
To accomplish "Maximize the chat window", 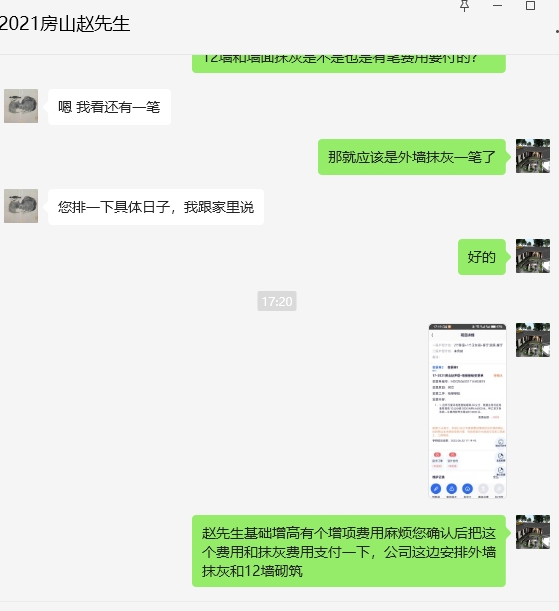I will tap(530, 5).
